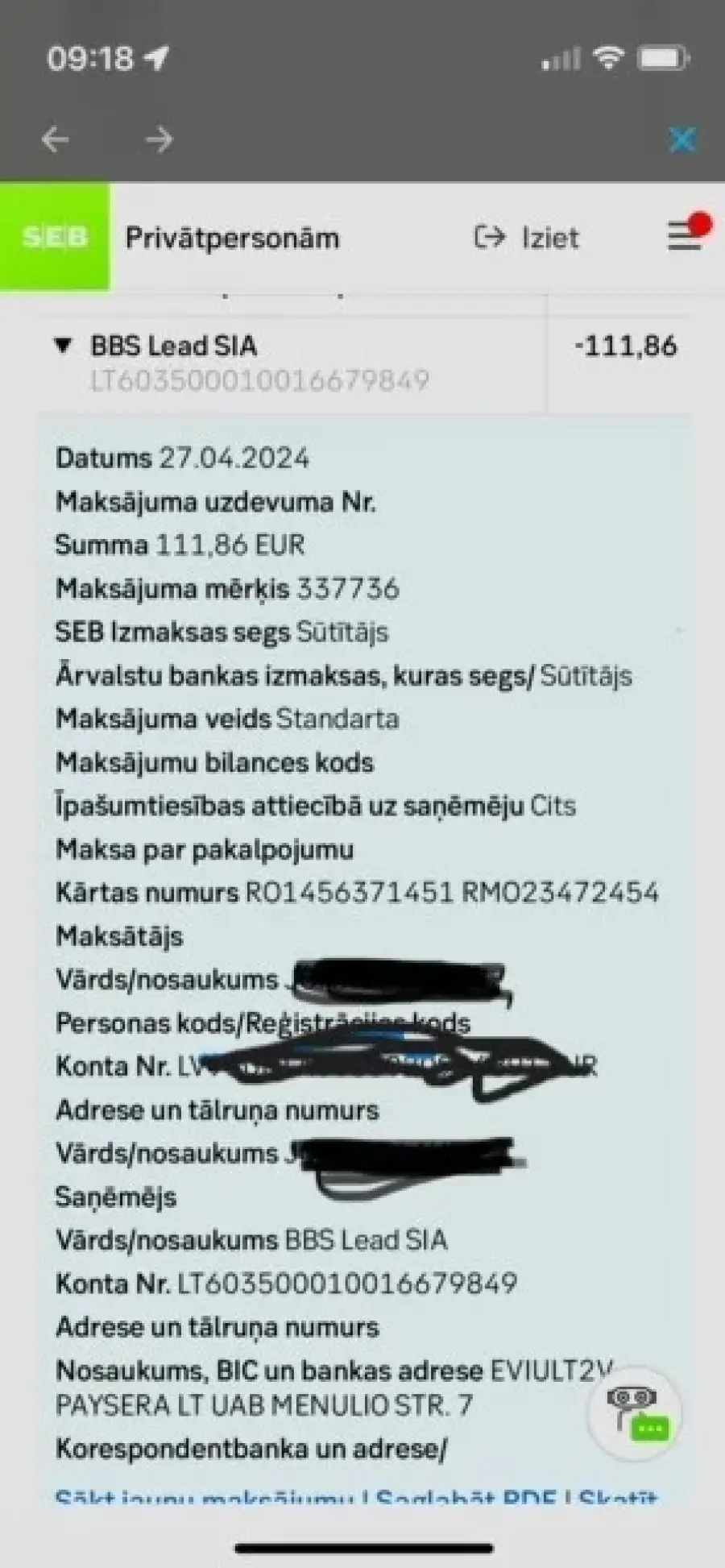Screen dimensions: 725x1568
Task: Close the in-app browser with the X
Action: click(682, 140)
